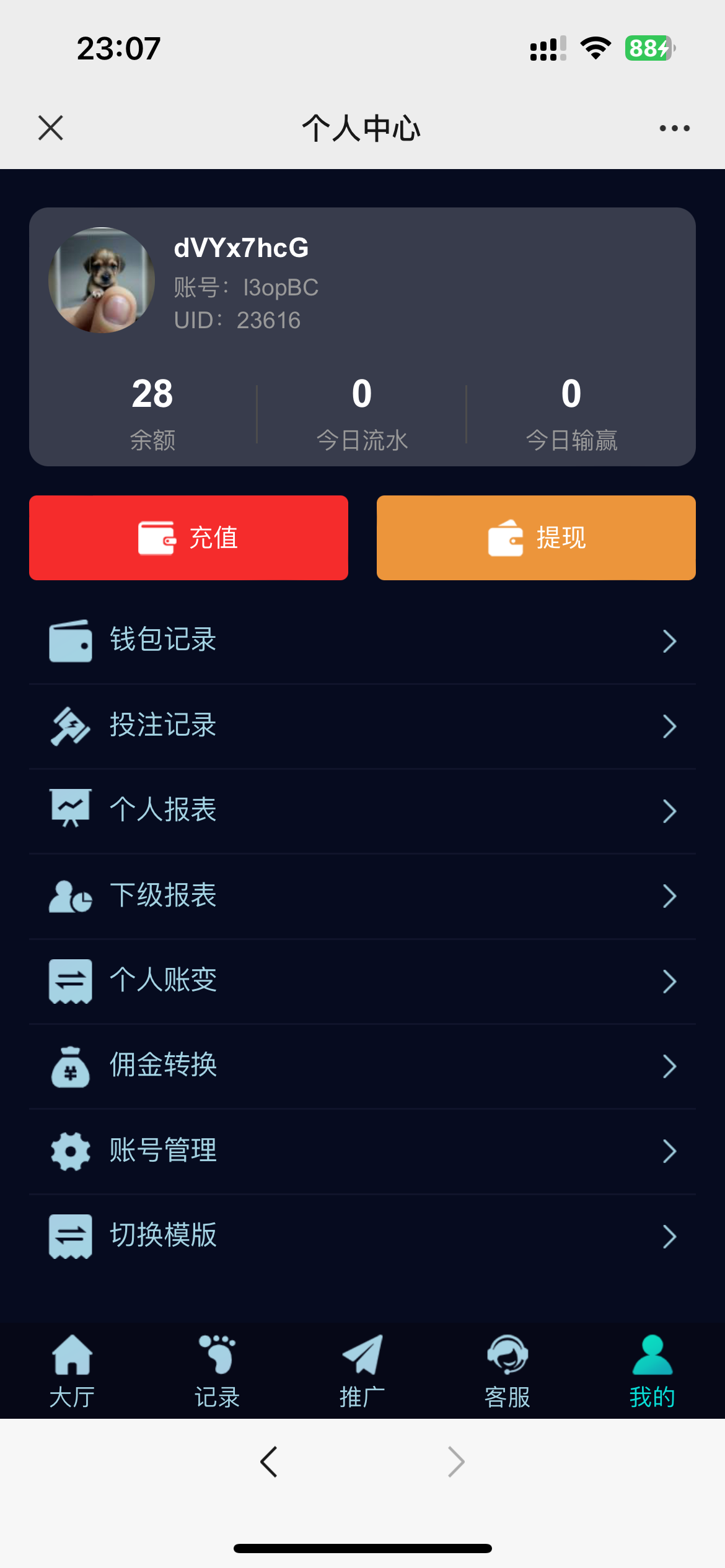Go back with the browser back arrow
This screenshot has width=725, height=1568.
coord(269,1462)
